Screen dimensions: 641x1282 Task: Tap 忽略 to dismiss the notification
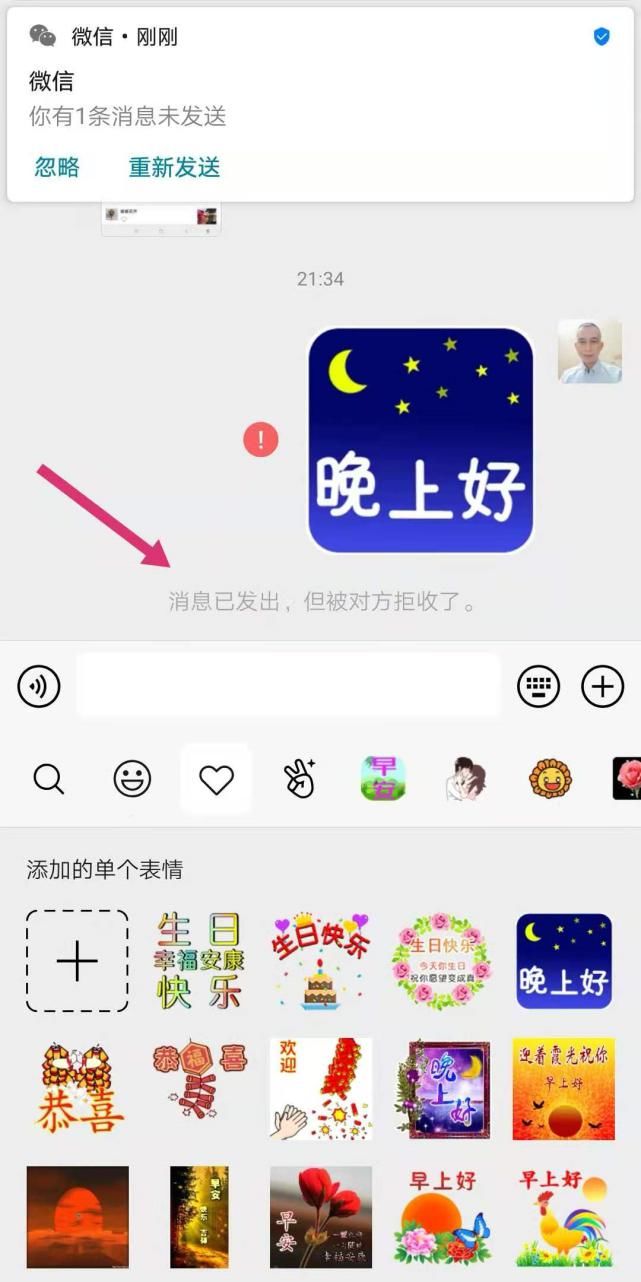point(57,167)
